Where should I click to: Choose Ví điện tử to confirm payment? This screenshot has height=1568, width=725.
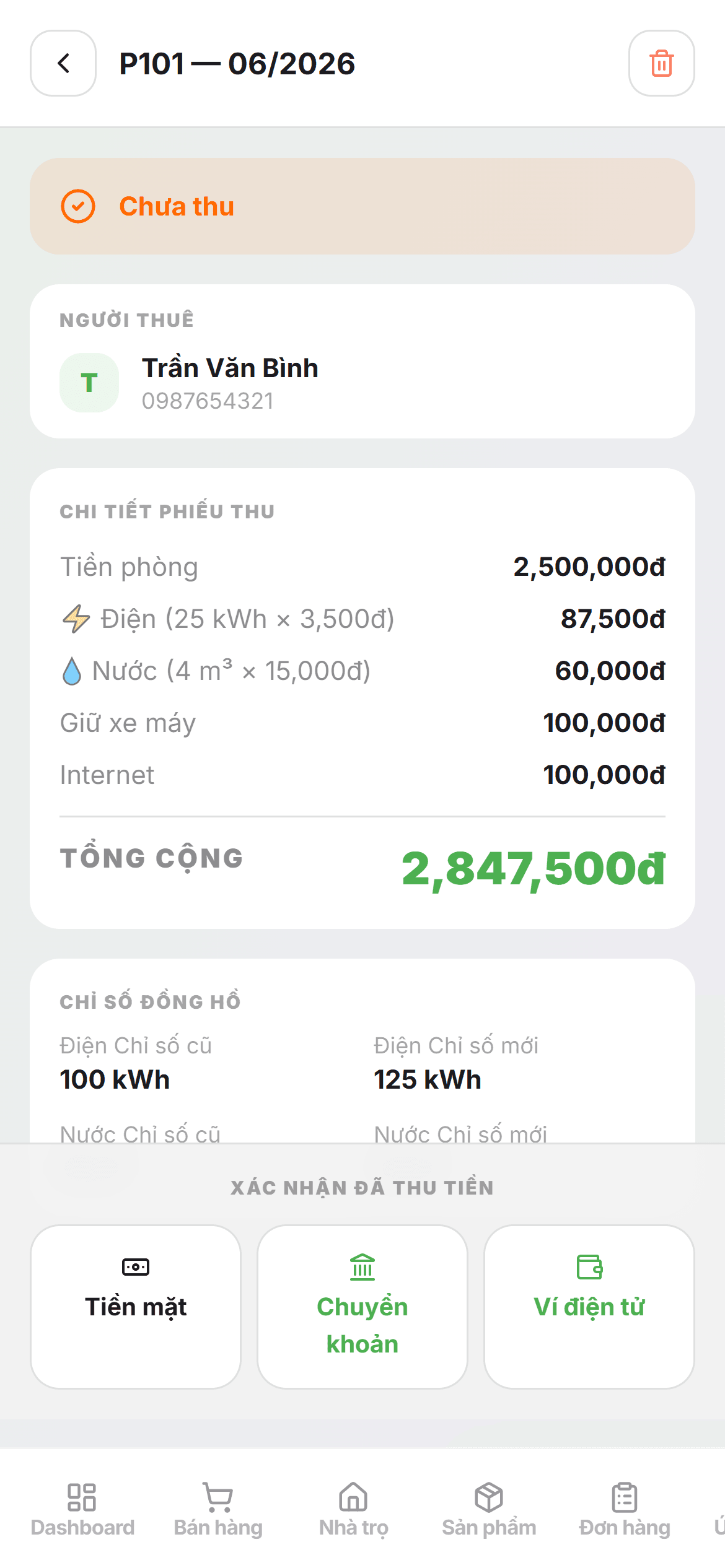[589, 1307]
